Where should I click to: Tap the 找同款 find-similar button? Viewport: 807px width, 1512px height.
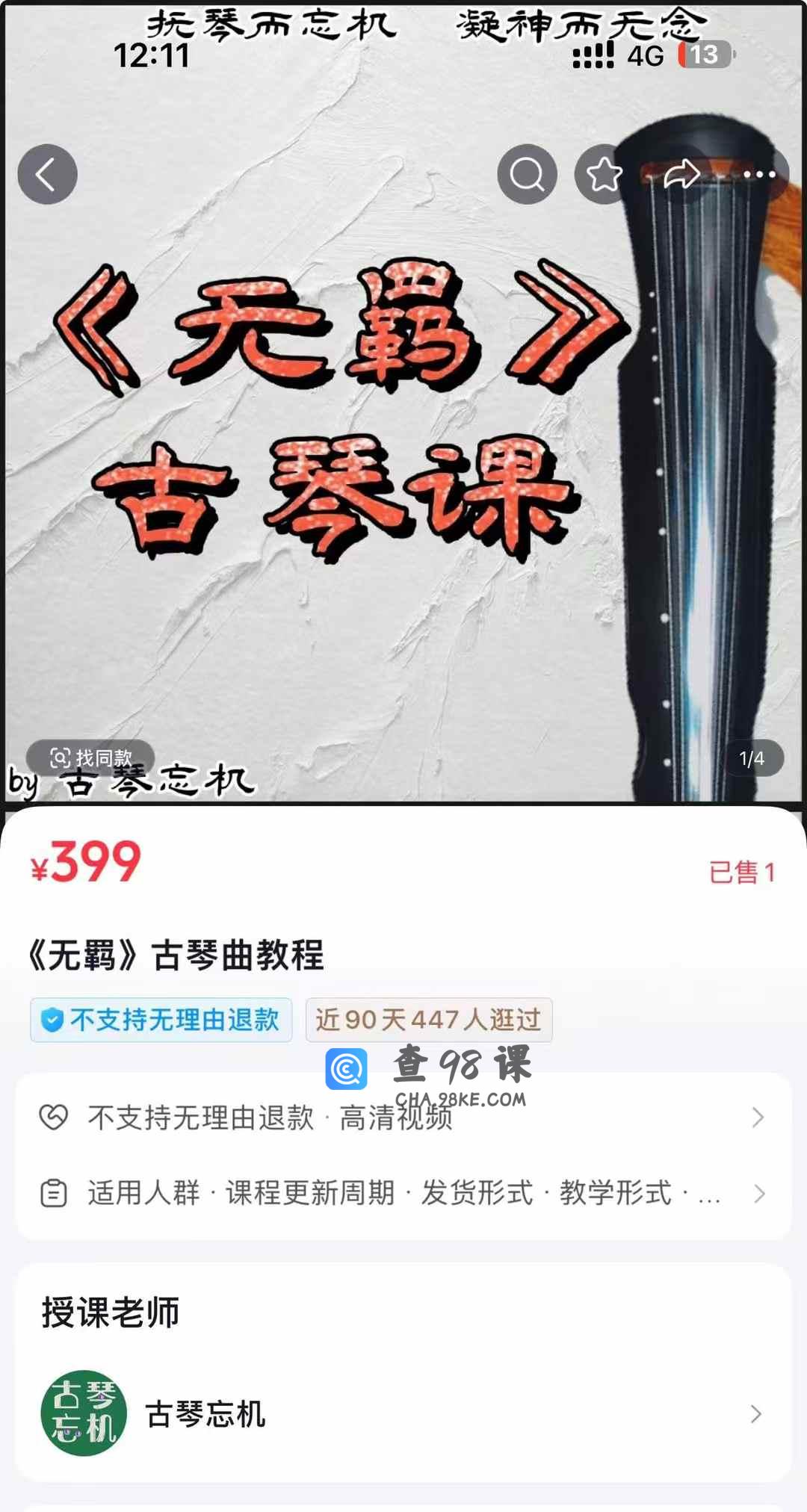pyautogui.click(x=90, y=757)
